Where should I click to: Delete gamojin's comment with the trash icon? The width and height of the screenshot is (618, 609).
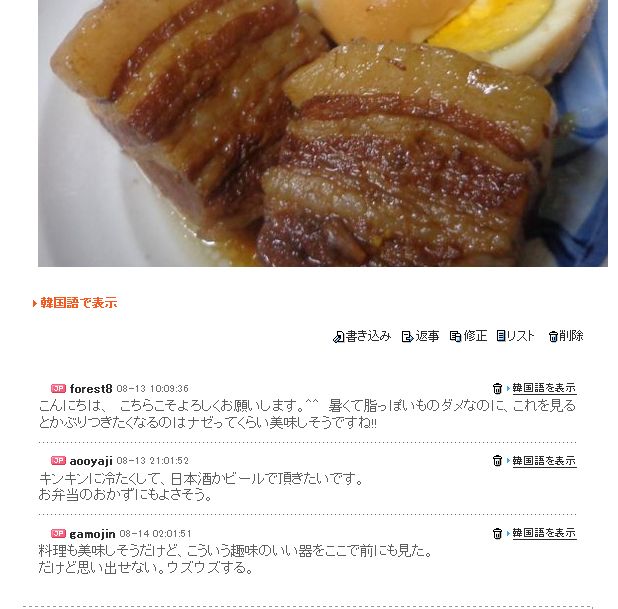click(x=497, y=534)
